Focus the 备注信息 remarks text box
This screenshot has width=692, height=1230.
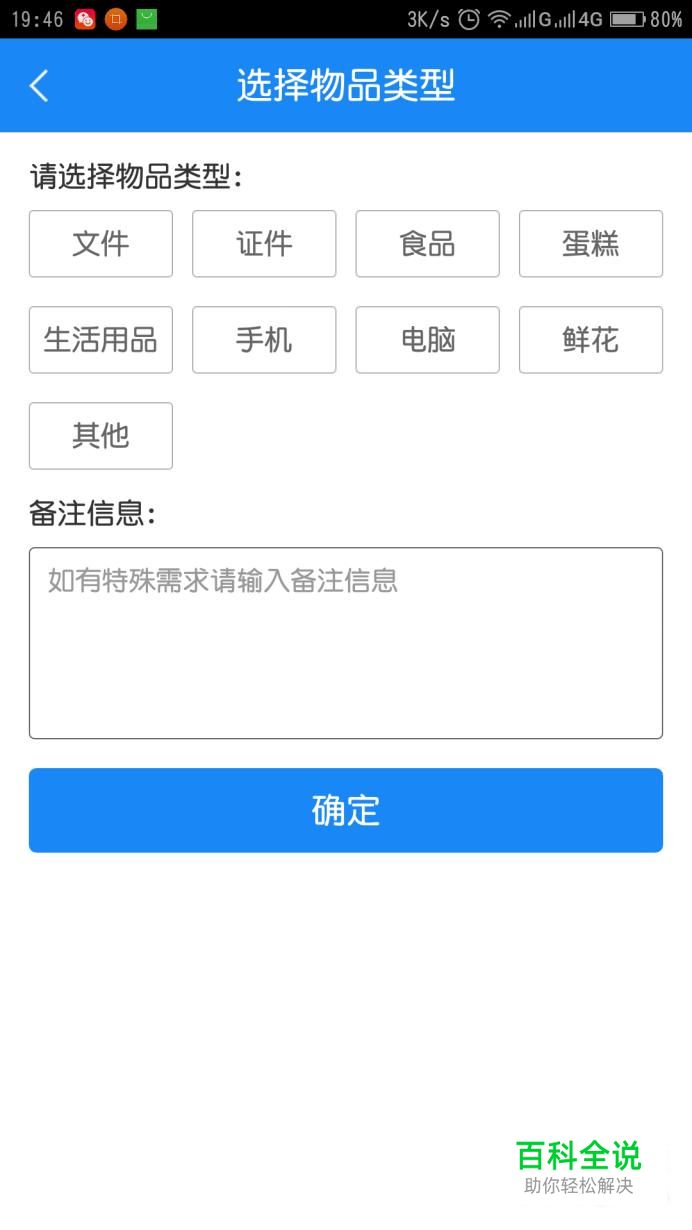coord(346,643)
